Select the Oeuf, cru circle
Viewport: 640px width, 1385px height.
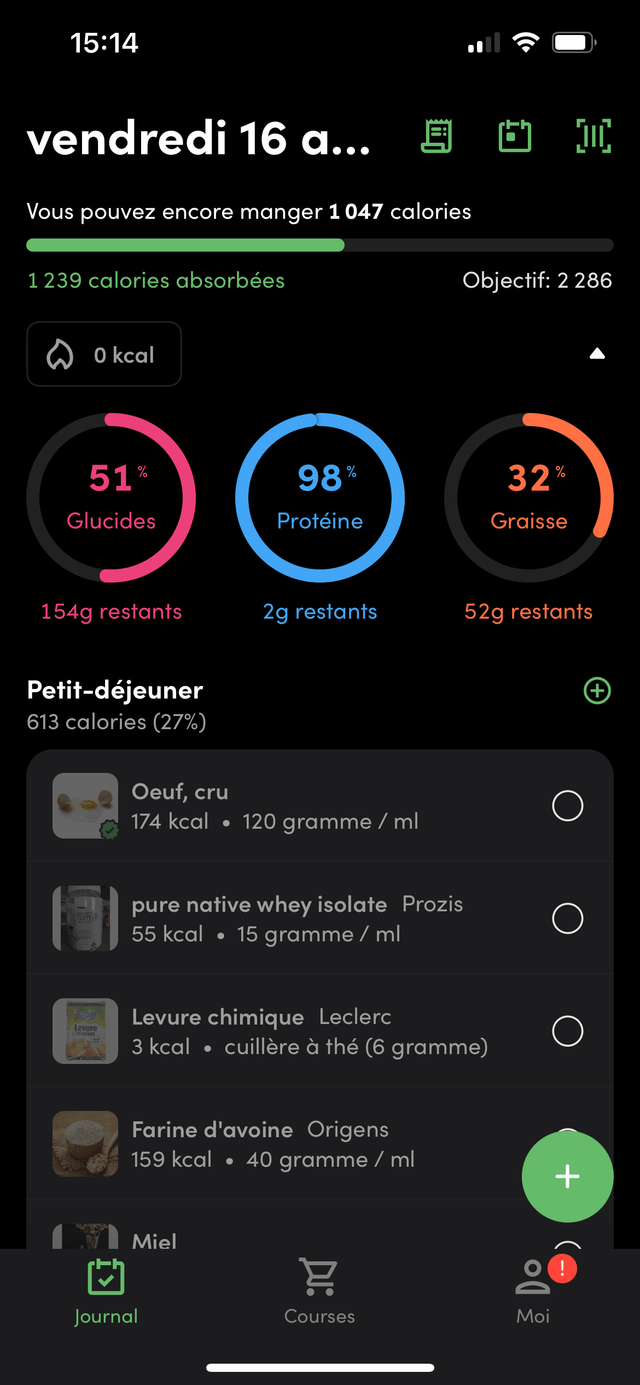(x=567, y=806)
